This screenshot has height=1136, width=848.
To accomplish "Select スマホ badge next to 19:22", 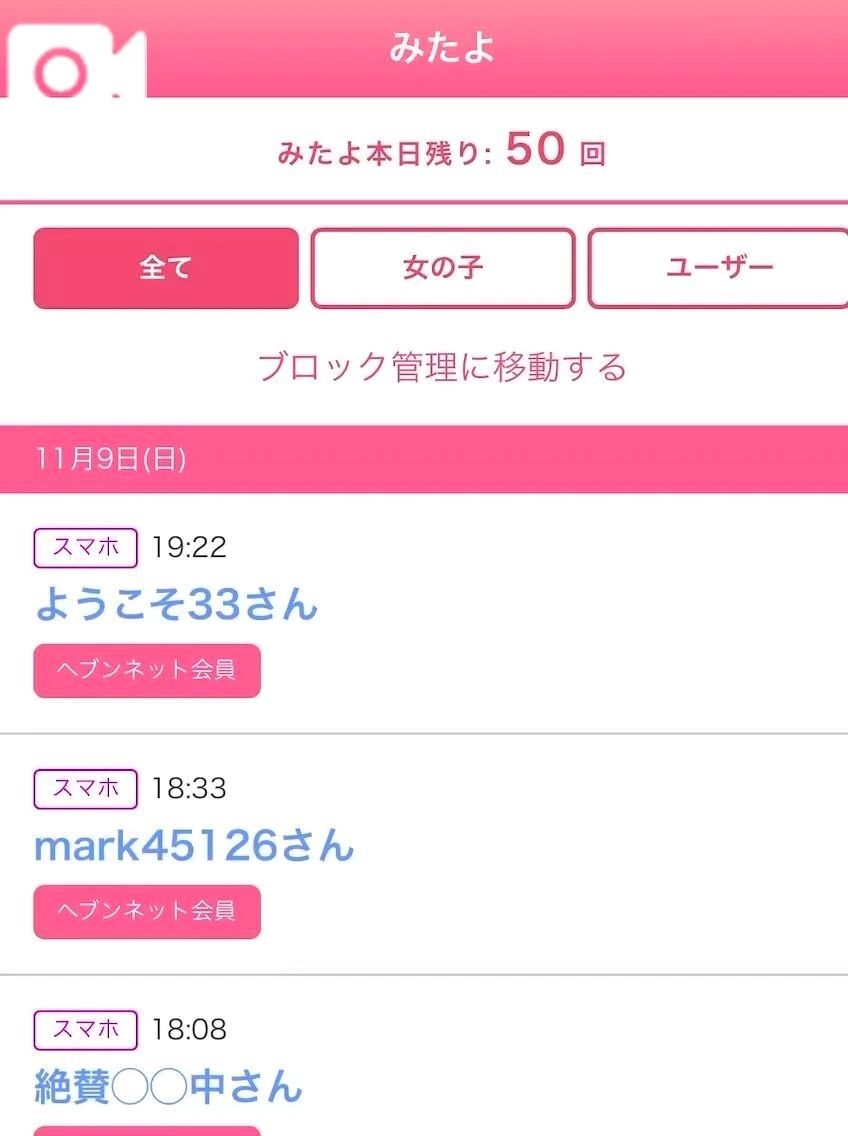I will (x=84, y=548).
